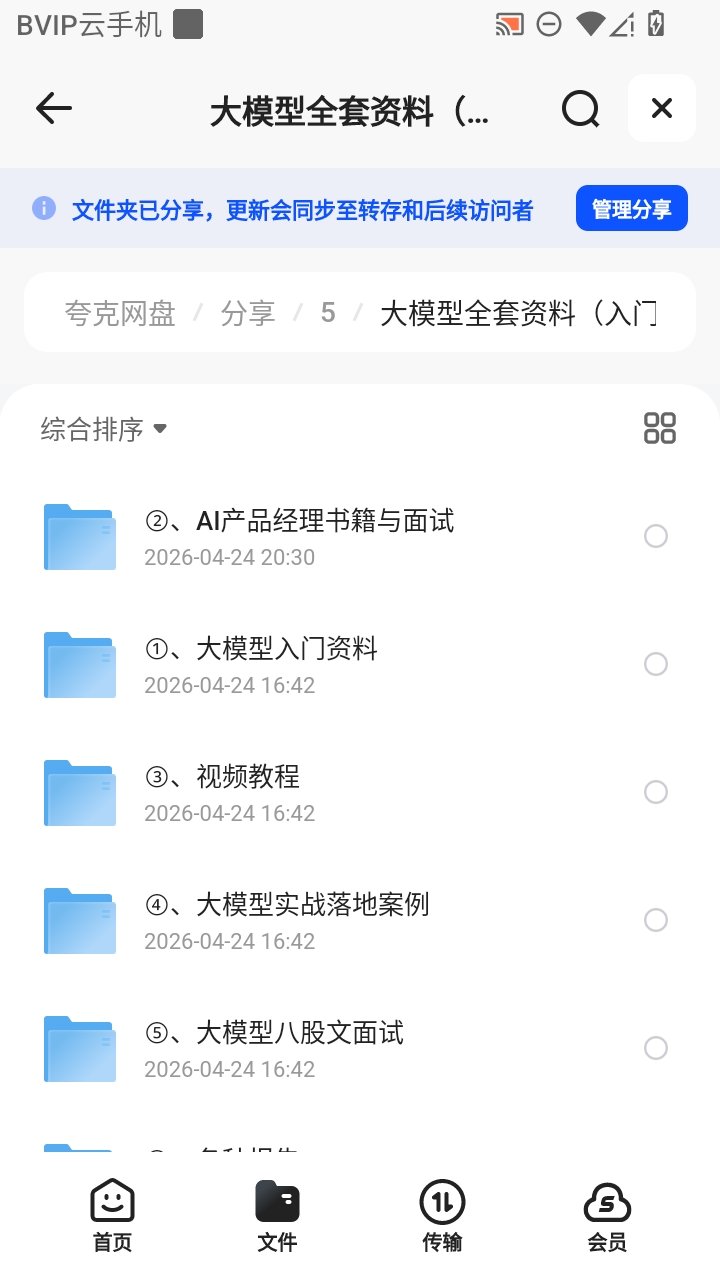Select the ①、大模型入门资料 folder circle
The image size is (720, 1280).
pos(656,664)
